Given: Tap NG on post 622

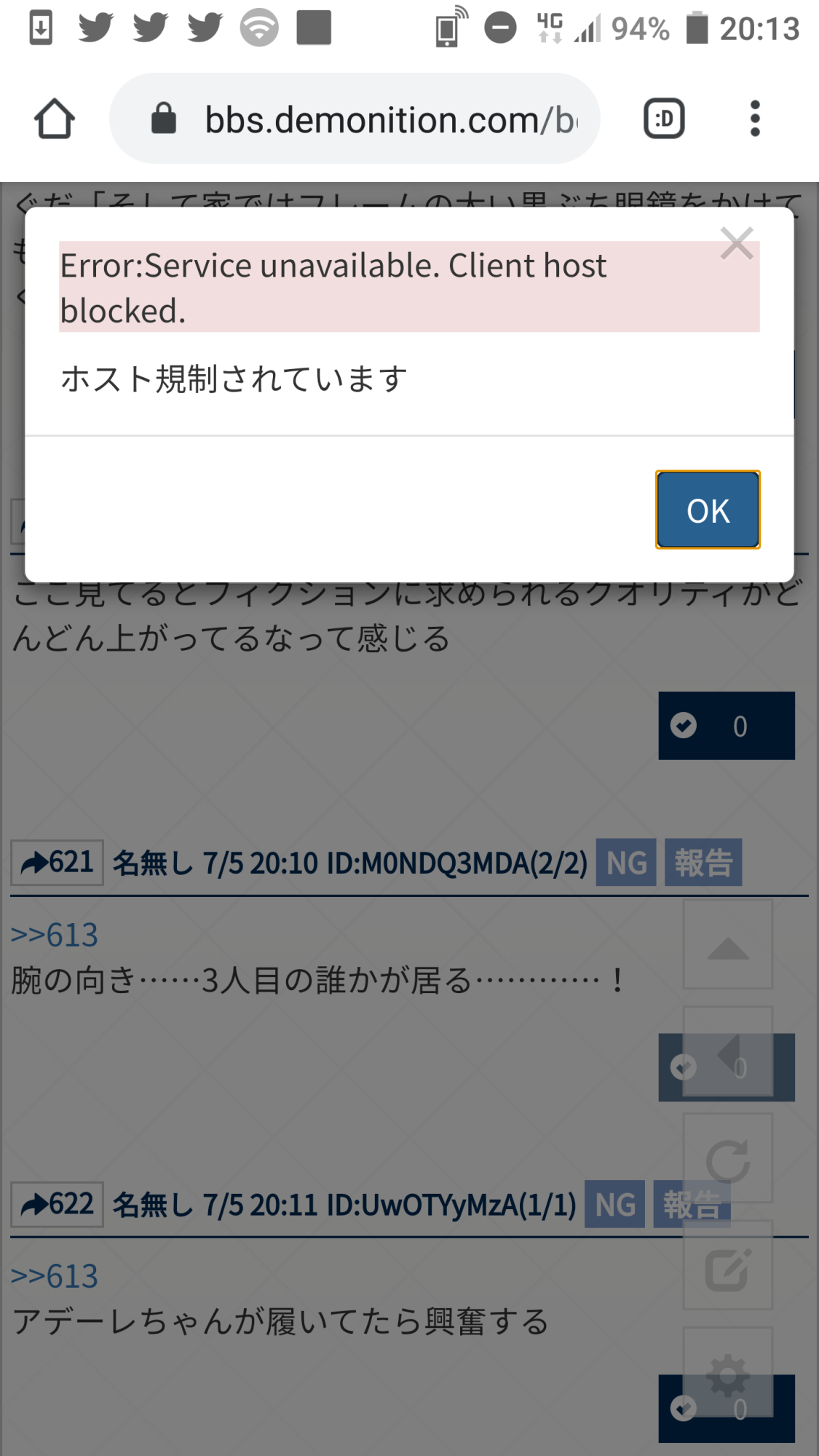Looking at the screenshot, I should point(614,1205).
